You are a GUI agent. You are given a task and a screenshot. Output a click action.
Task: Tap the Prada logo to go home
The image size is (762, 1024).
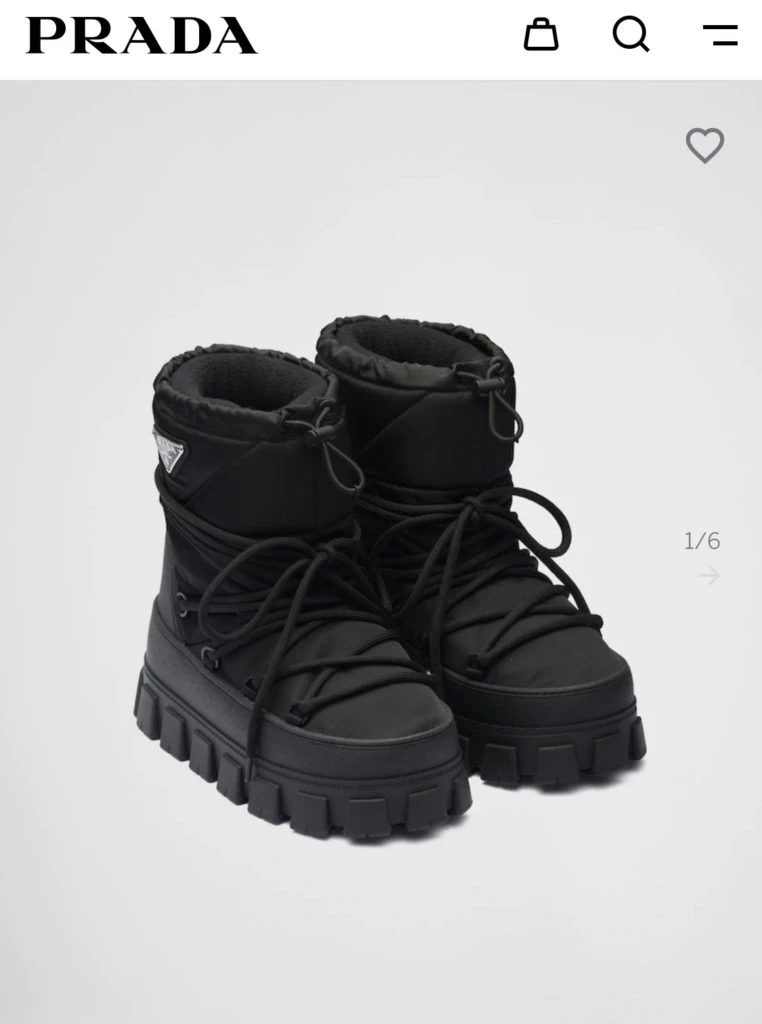pos(141,35)
